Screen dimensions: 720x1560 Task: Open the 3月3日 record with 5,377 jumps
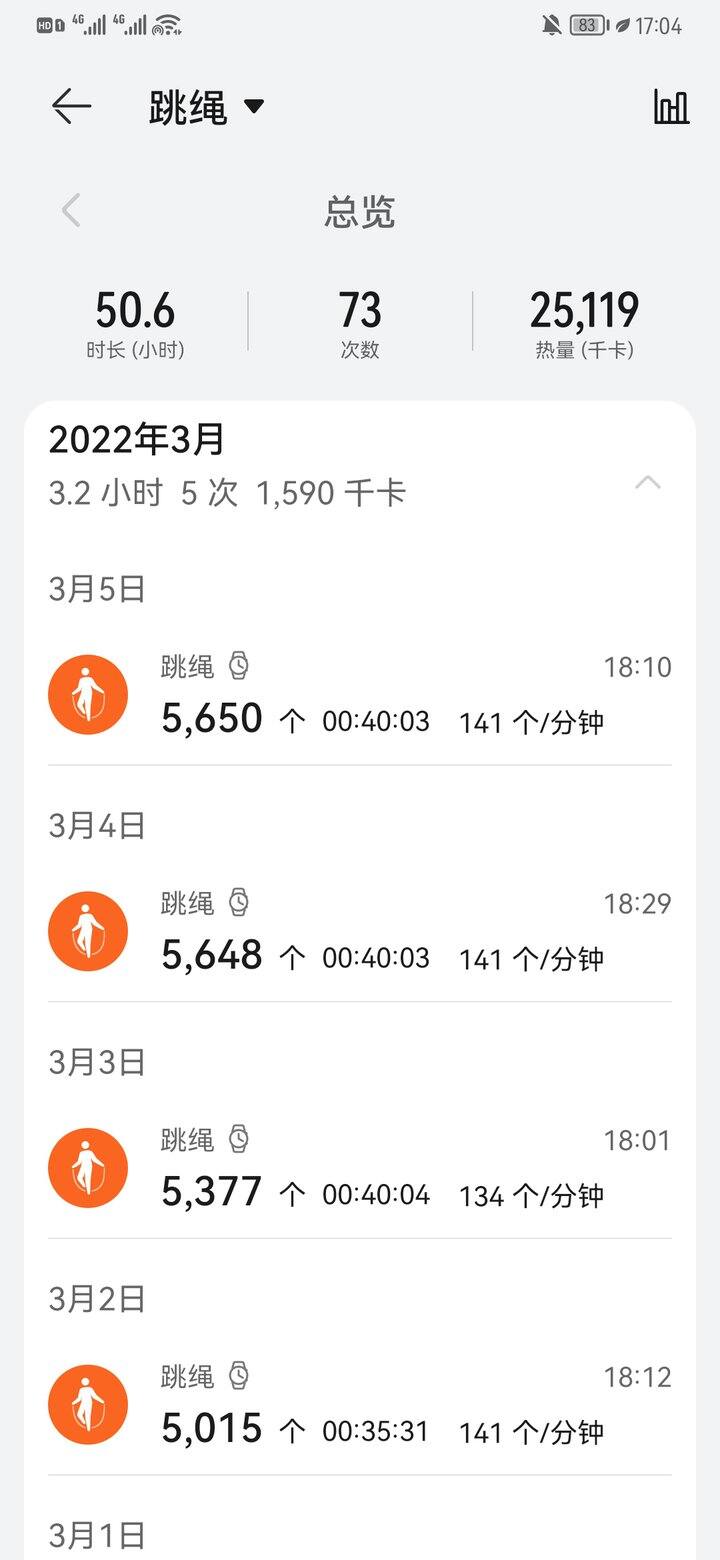coord(360,1168)
